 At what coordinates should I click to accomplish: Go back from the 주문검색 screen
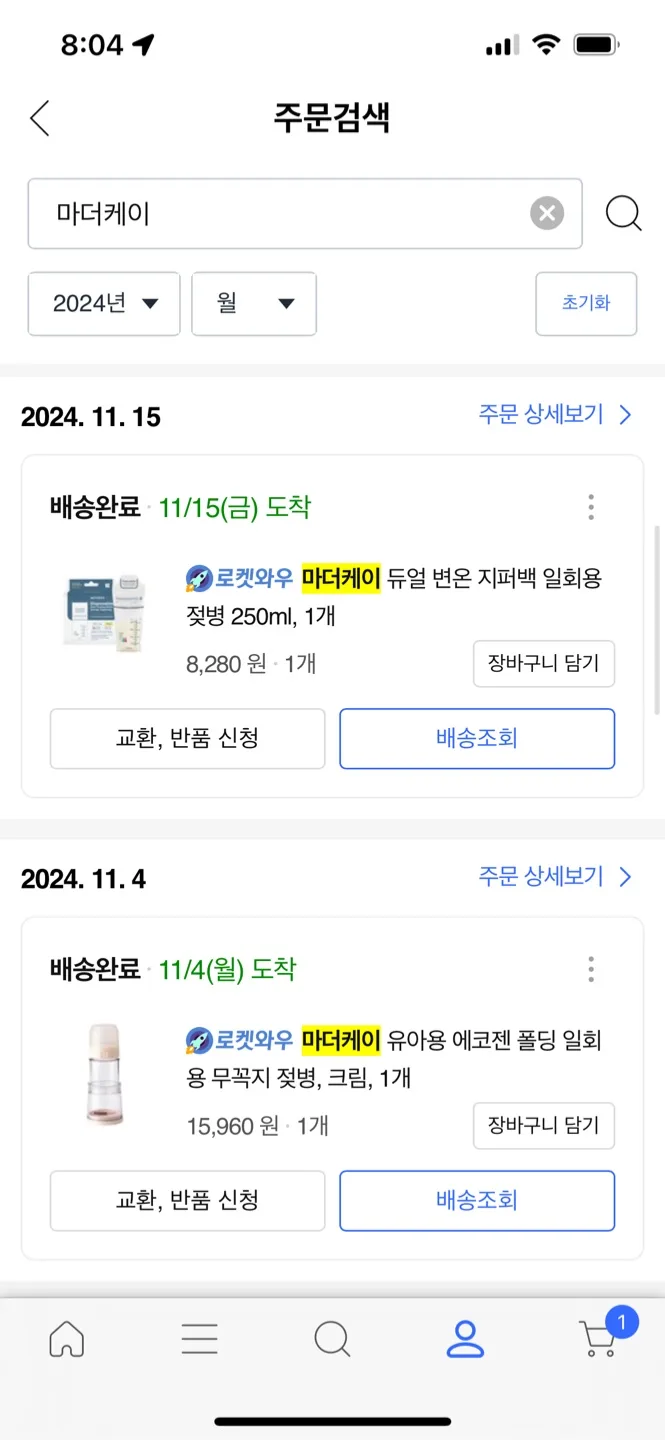click(x=40, y=118)
